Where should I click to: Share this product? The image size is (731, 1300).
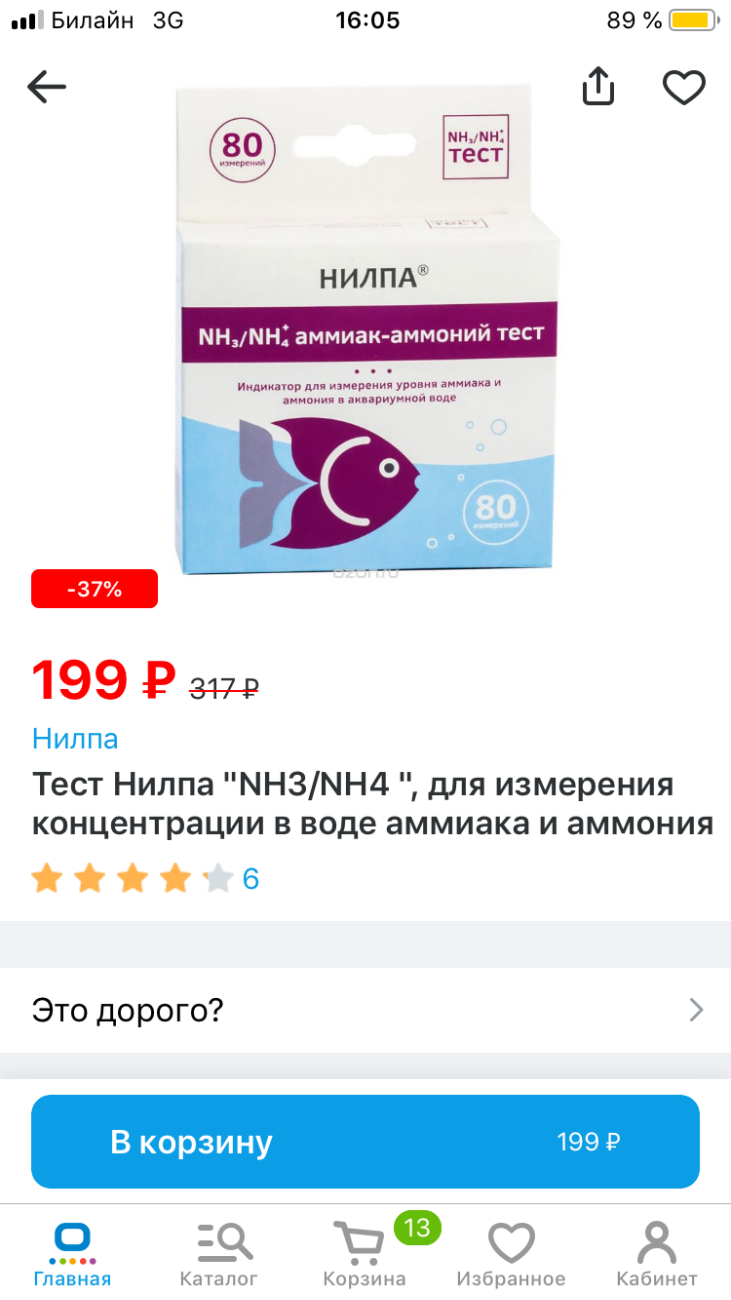pos(597,86)
